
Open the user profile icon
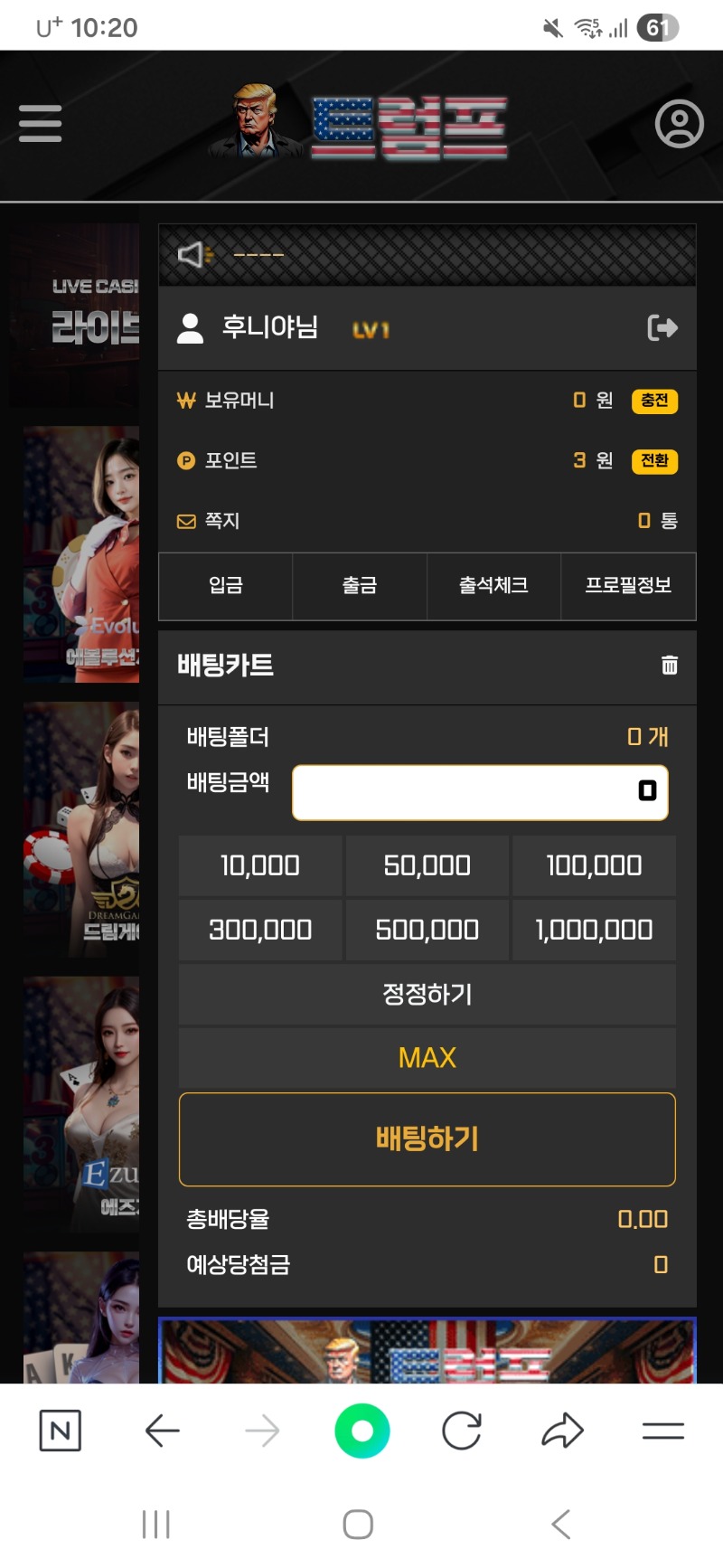pyautogui.click(x=679, y=124)
